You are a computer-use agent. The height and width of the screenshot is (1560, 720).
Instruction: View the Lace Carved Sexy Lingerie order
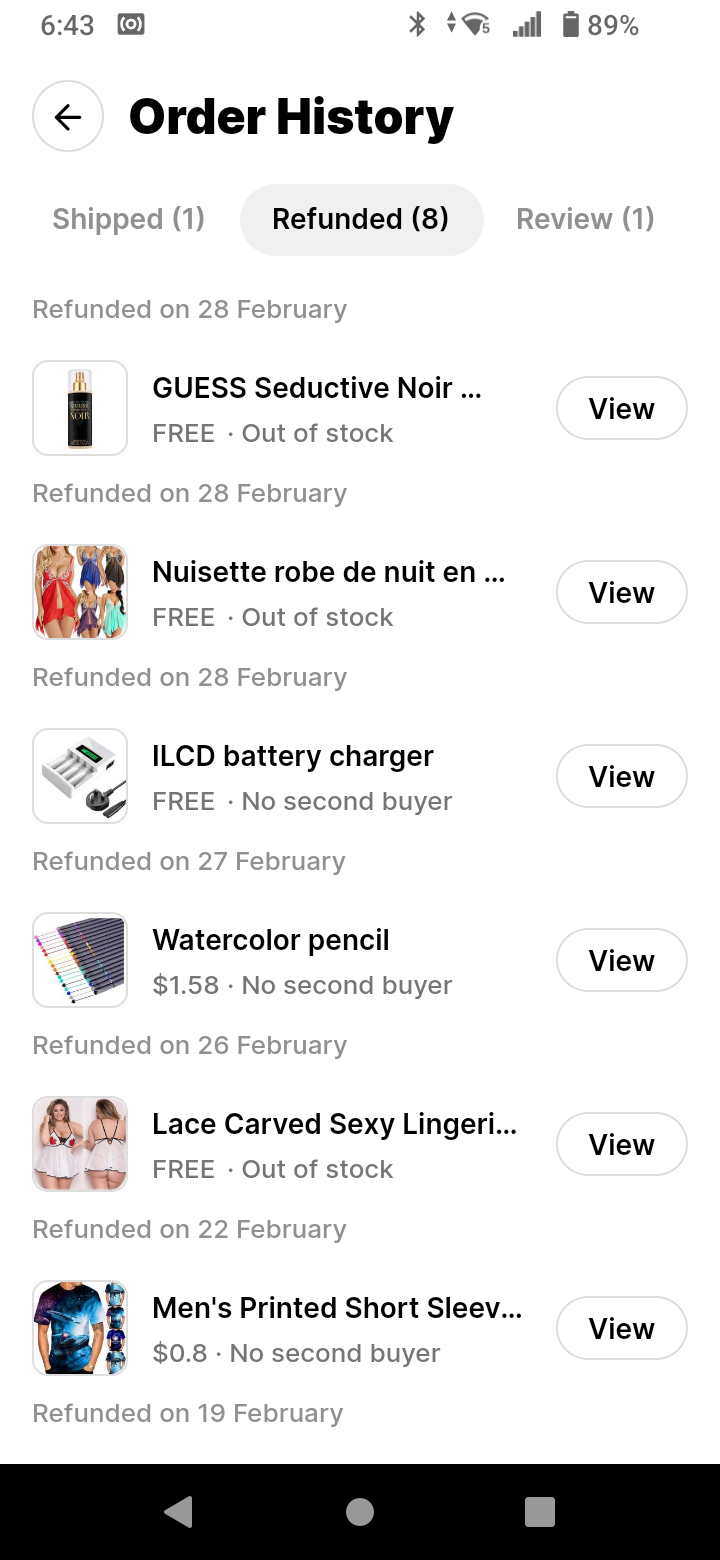pos(621,1144)
